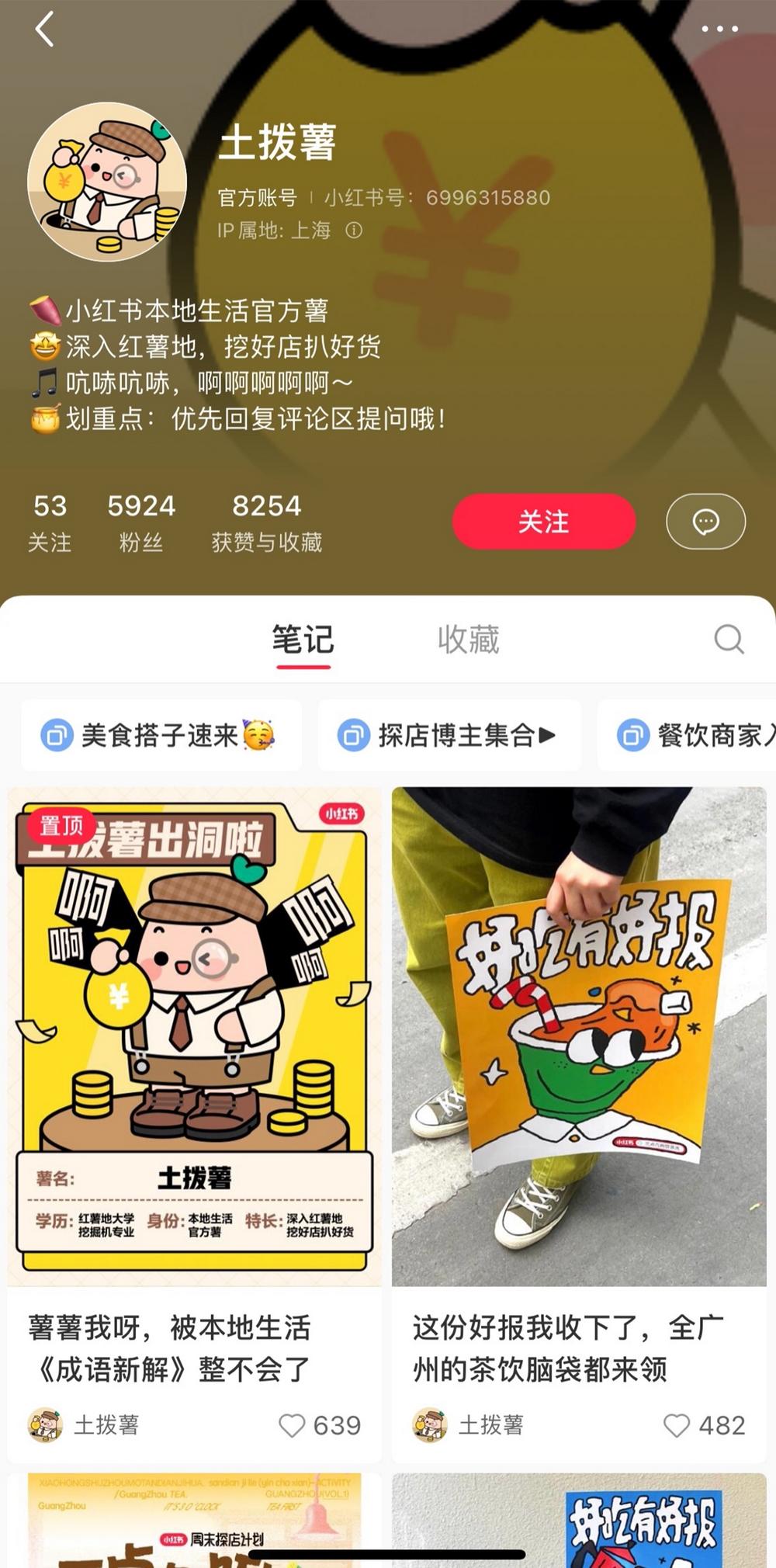The width and height of the screenshot is (776, 1568).
Task: View the 53 关注 following list
Action: coord(50,520)
